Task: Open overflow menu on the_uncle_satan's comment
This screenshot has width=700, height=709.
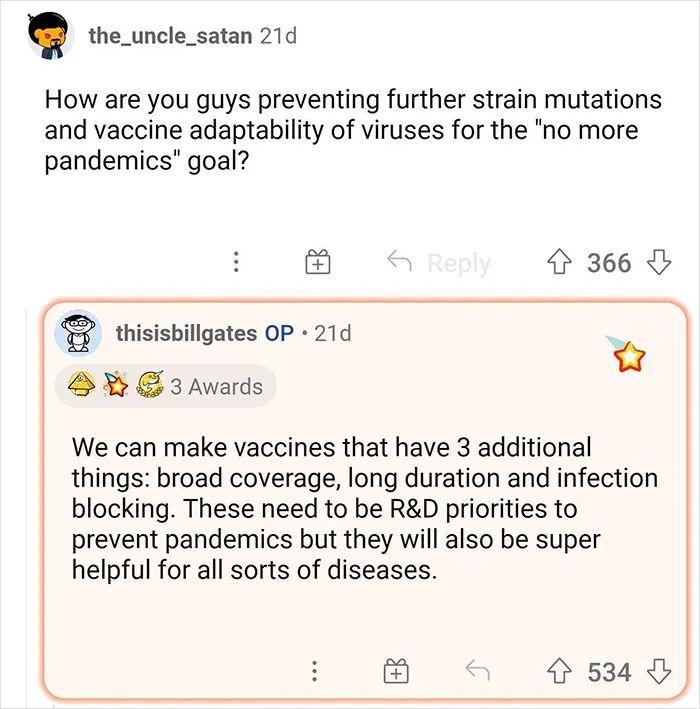Action: click(x=236, y=263)
